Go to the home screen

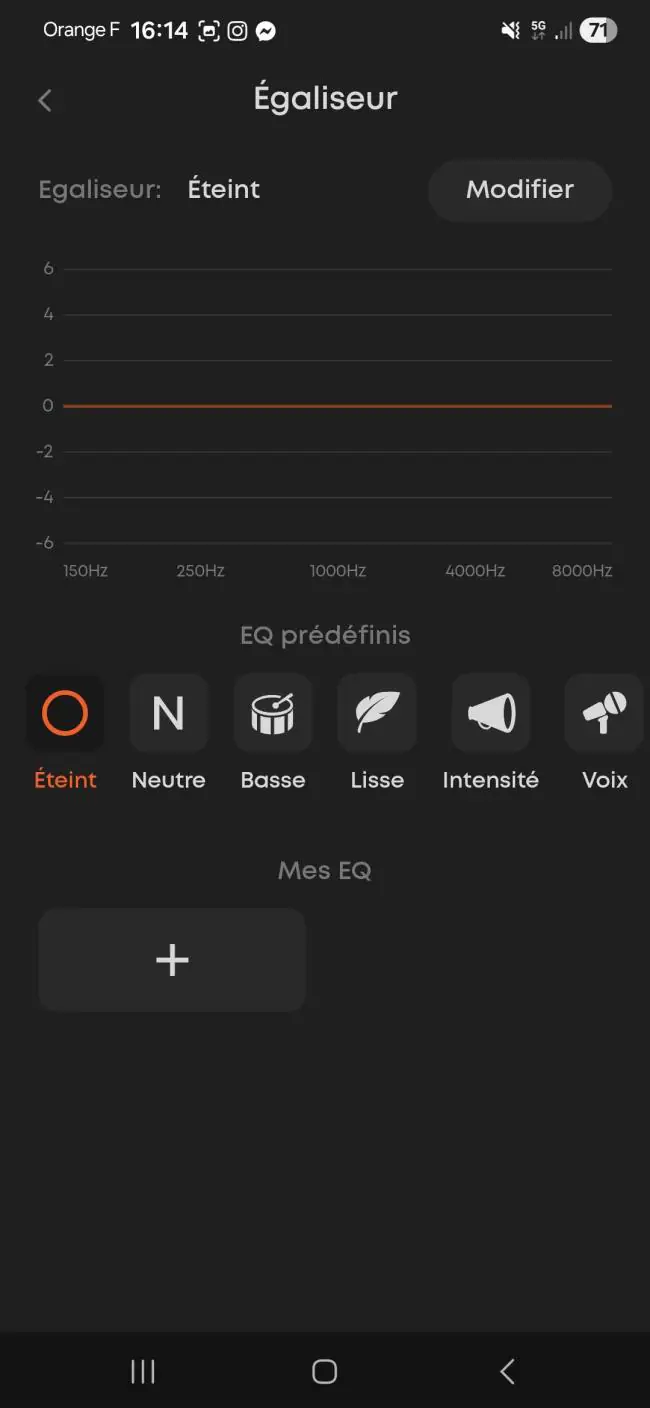coord(324,1371)
